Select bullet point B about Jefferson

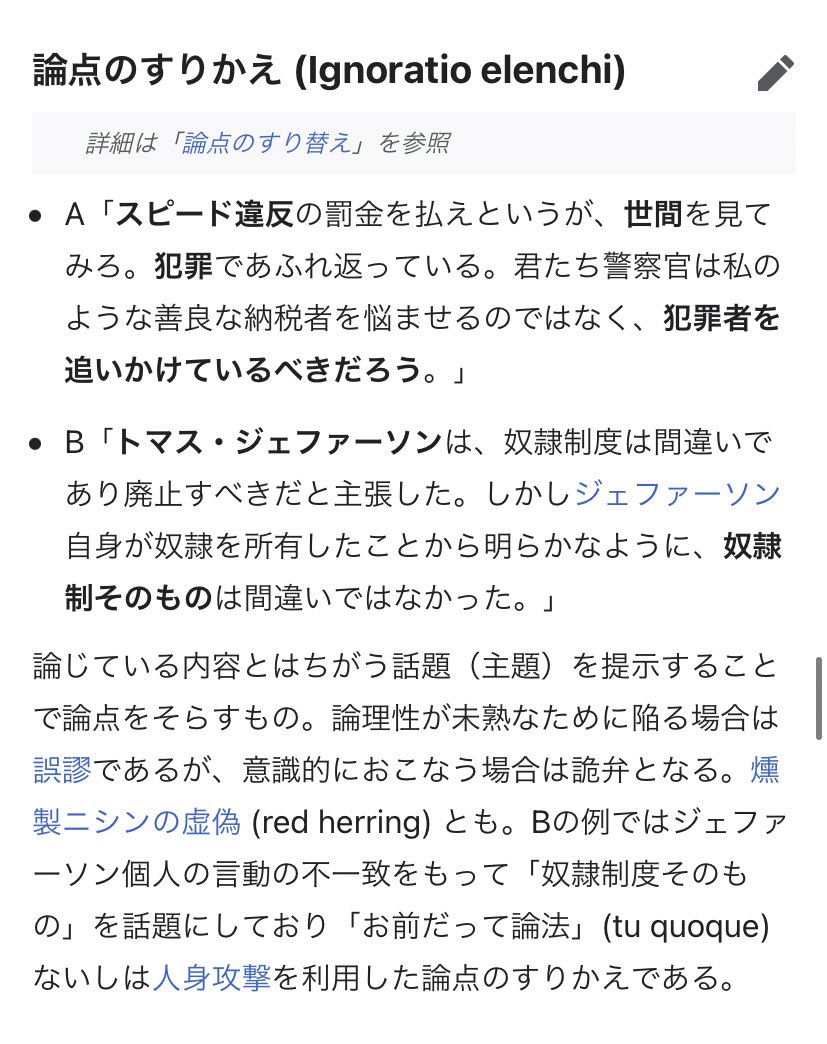(x=400, y=515)
